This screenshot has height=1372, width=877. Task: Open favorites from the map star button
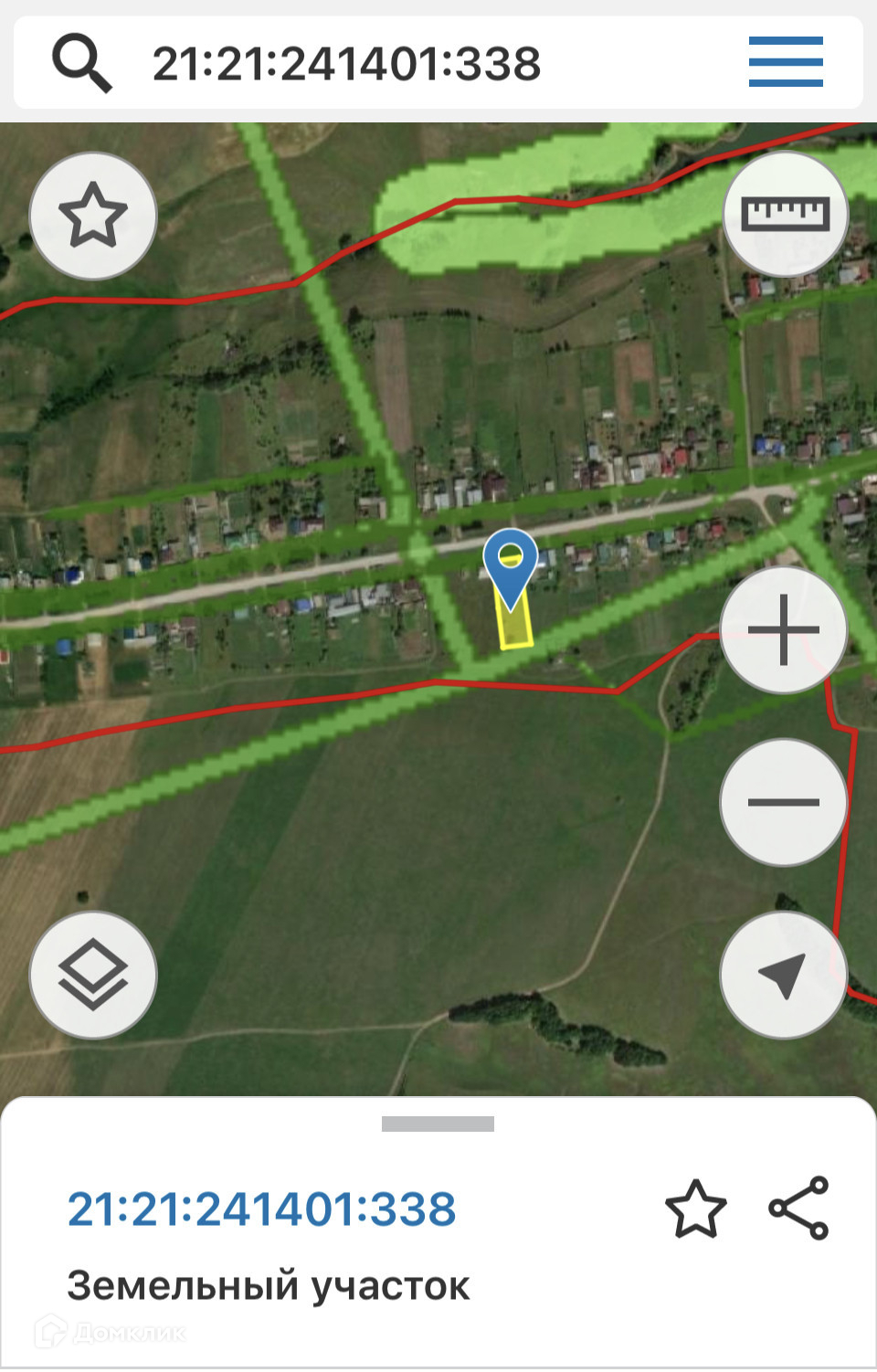(93, 216)
